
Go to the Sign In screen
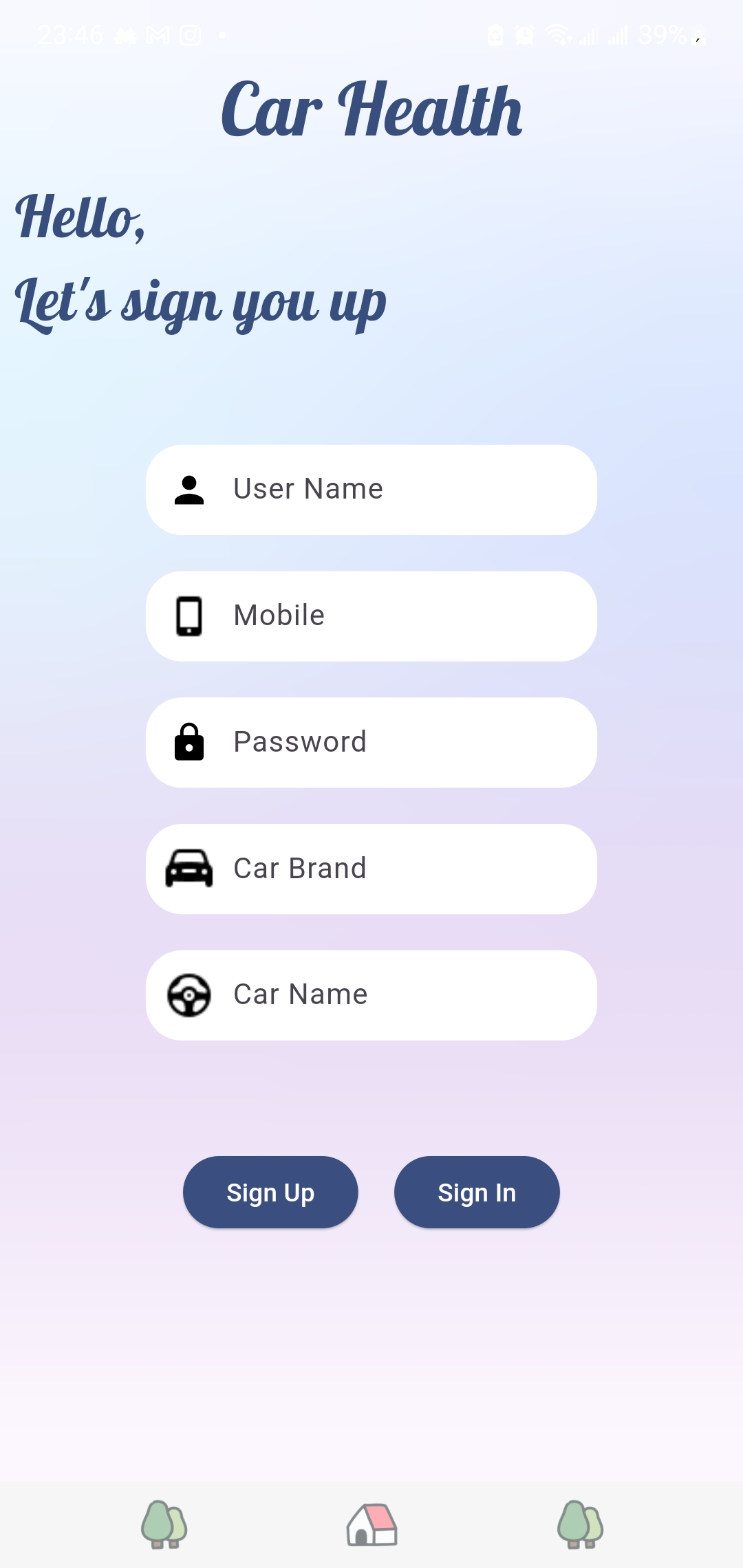[477, 1192]
